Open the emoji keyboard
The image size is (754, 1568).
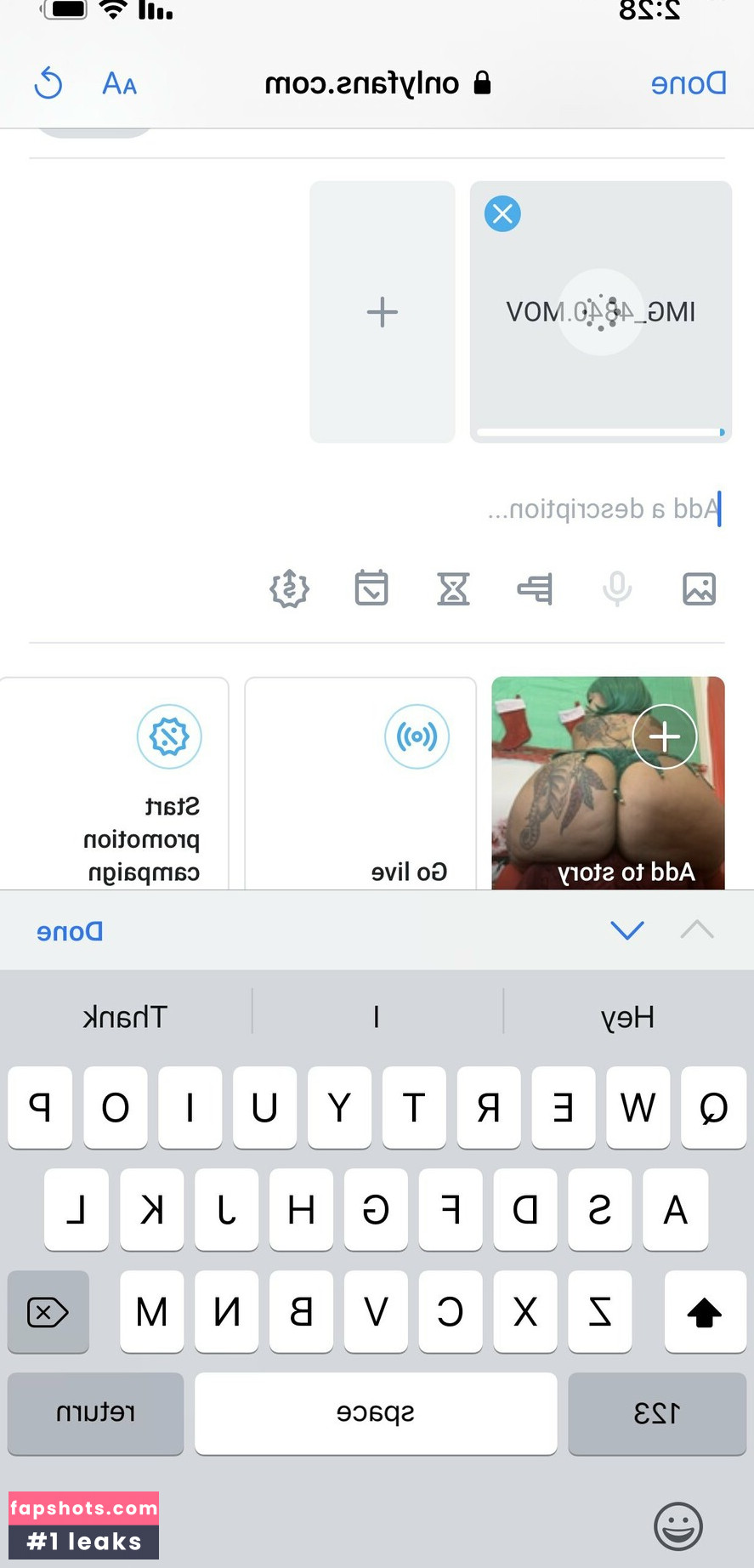pos(677,1525)
